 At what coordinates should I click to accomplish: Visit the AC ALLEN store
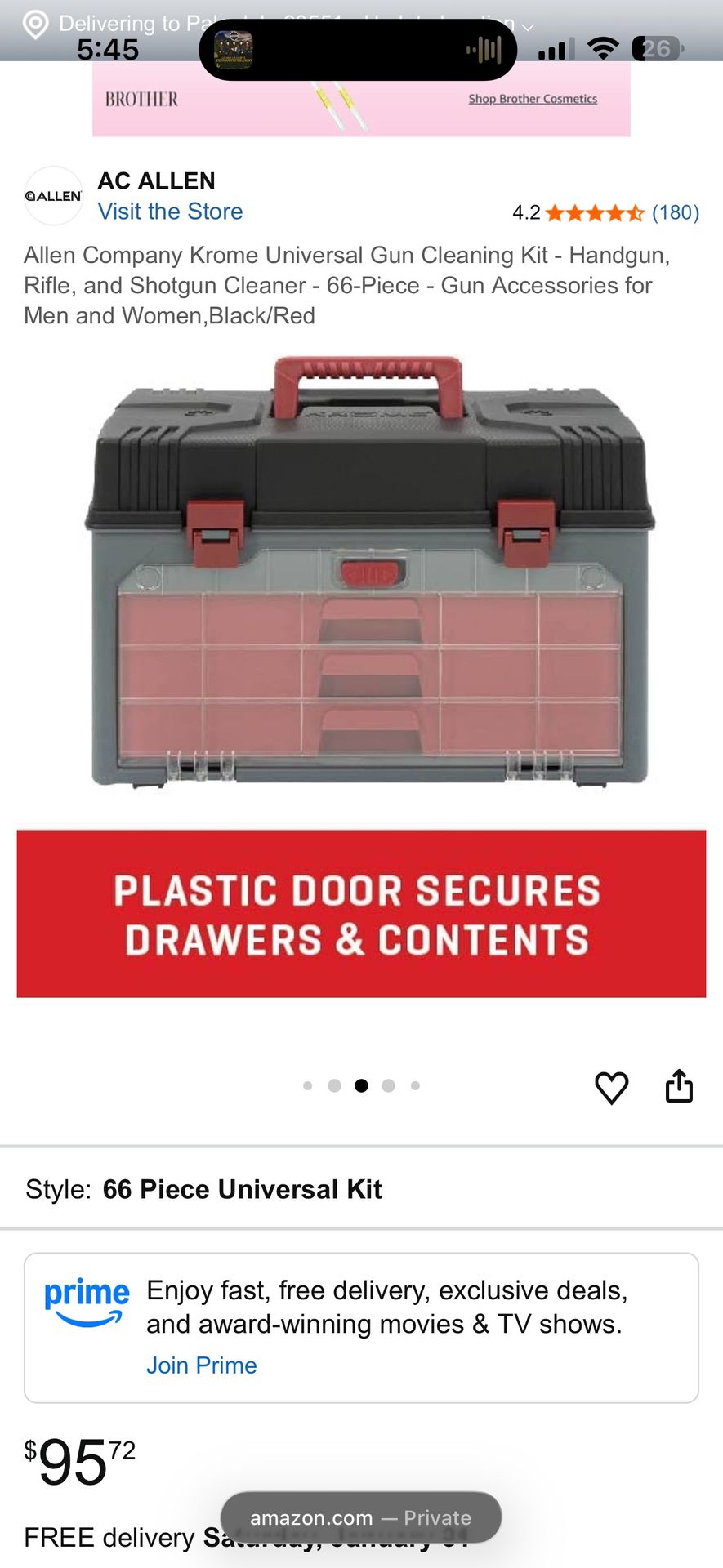(x=170, y=212)
